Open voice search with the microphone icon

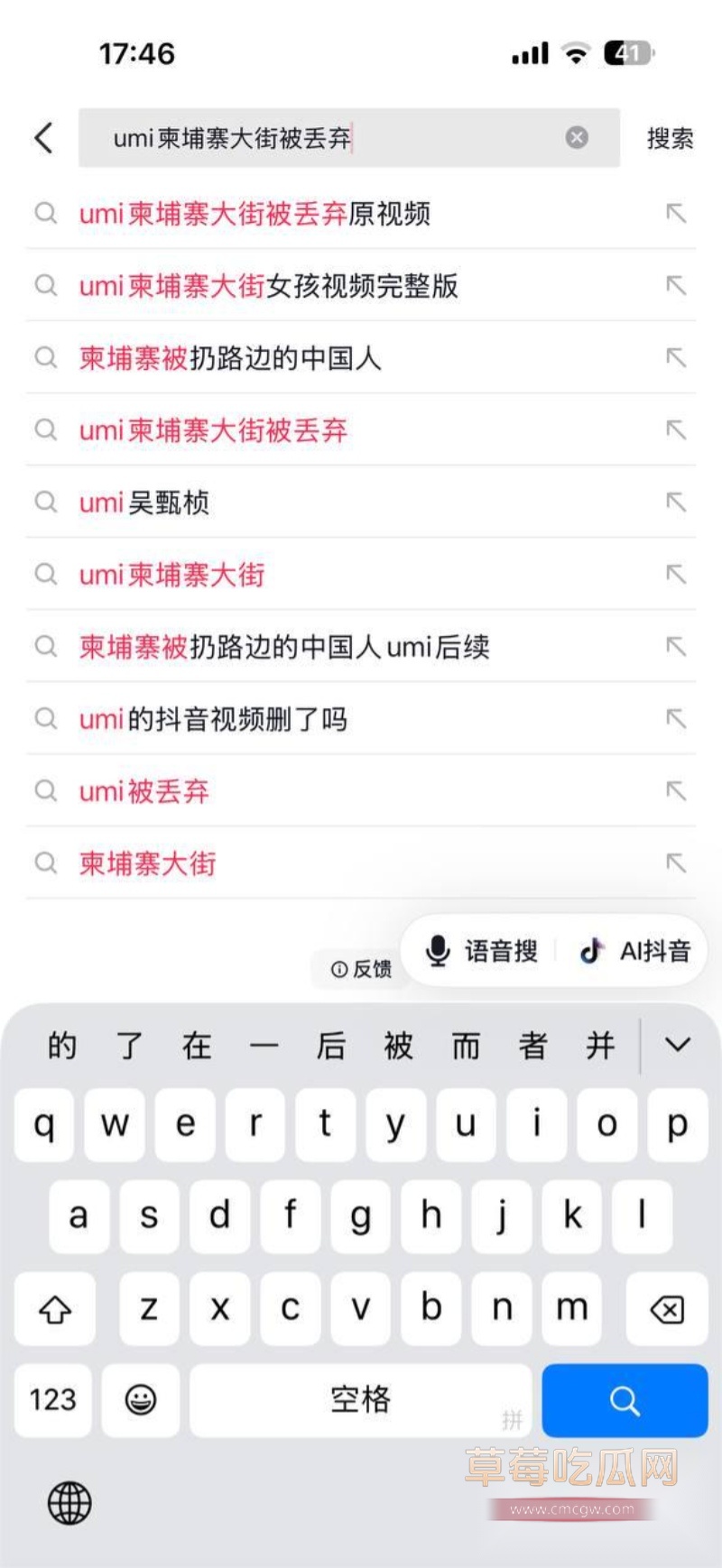(x=440, y=950)
